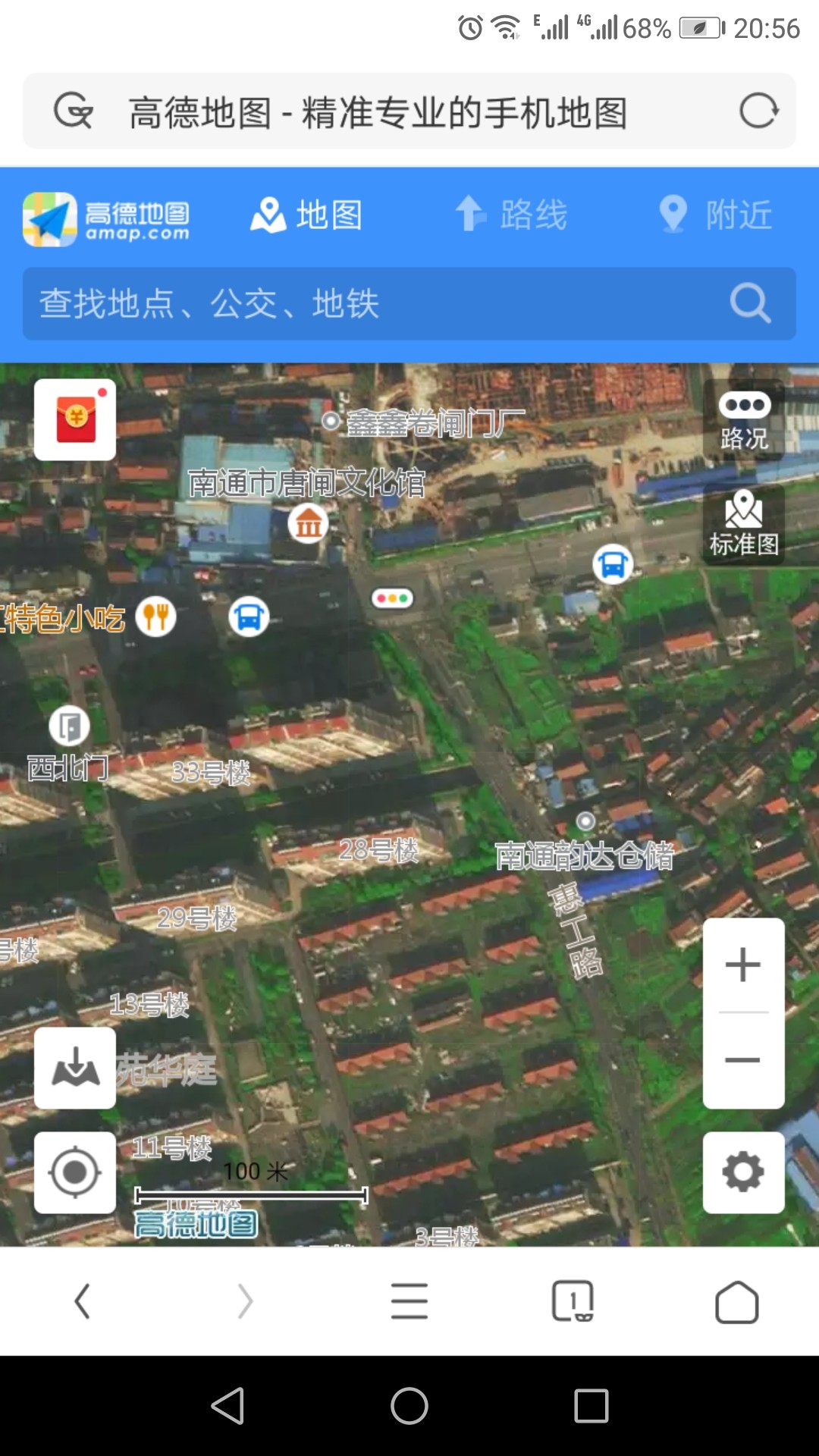The height and width of the screenshot is (1456, 819).
Task: Go to the browser home page
Action: coord(736,1301)
